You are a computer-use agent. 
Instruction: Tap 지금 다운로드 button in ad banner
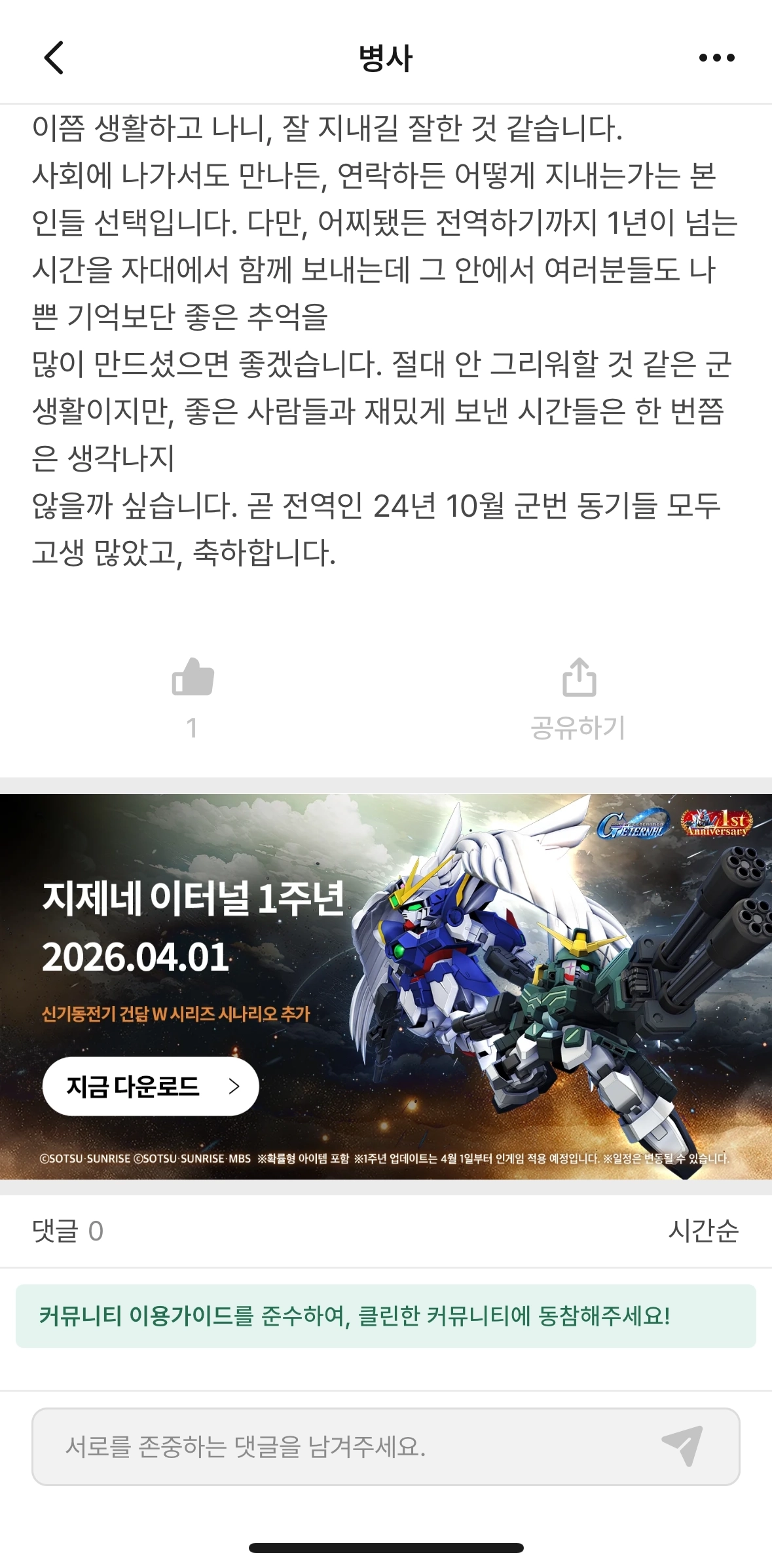pos(151,1086)
